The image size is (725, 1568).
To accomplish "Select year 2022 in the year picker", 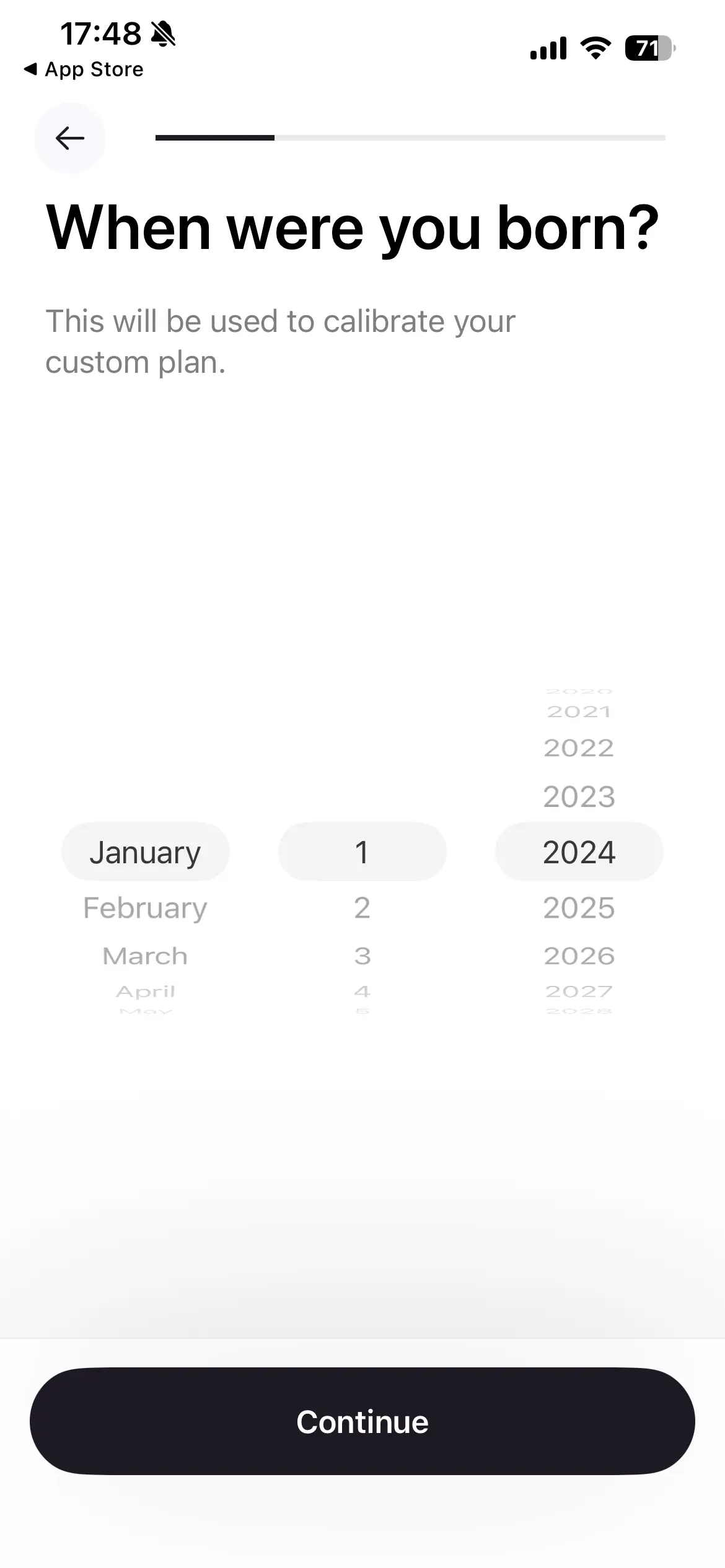I will click(x=579, y=748).
